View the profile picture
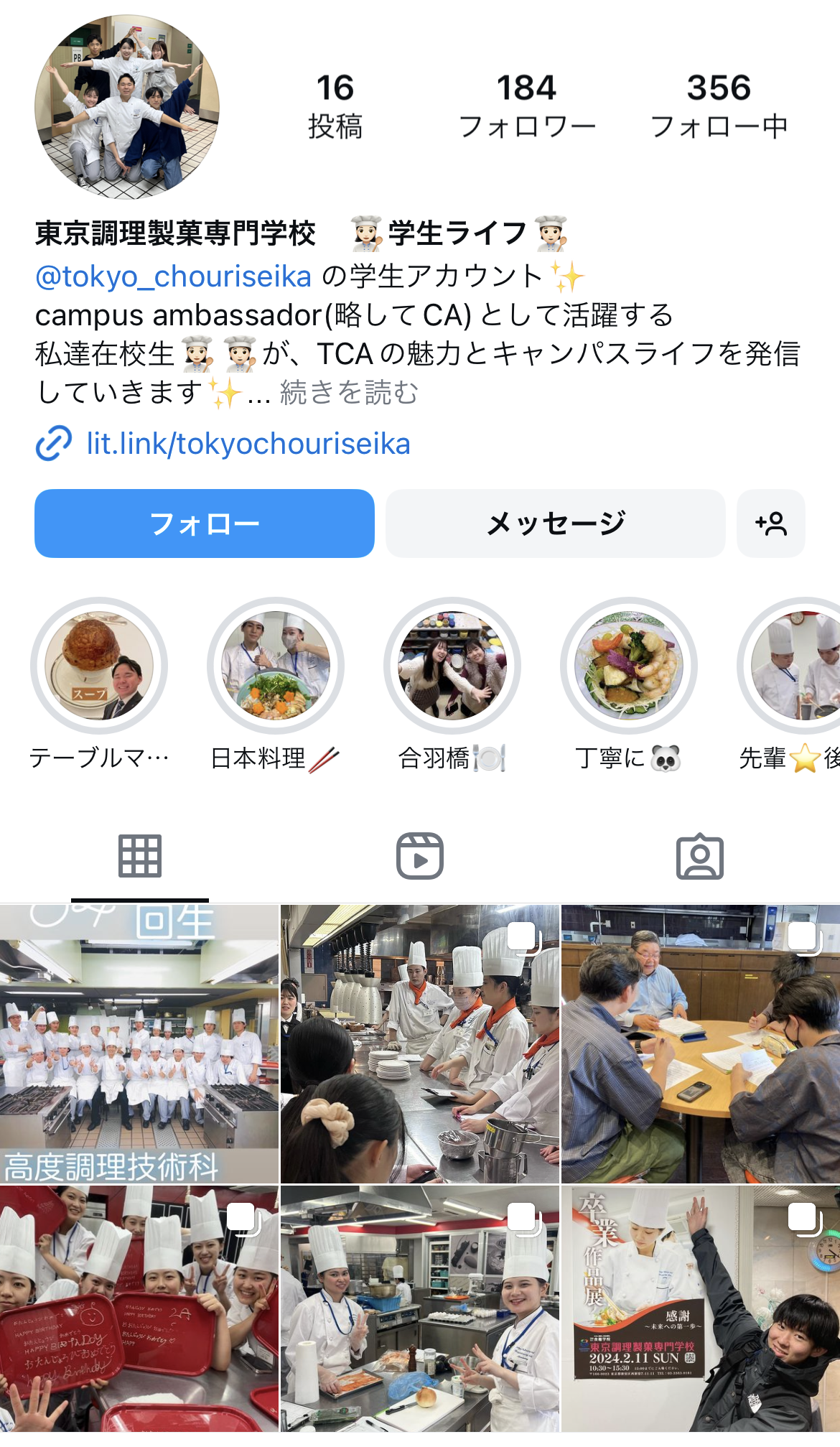 pyautogui.click(x=127, y=107)
